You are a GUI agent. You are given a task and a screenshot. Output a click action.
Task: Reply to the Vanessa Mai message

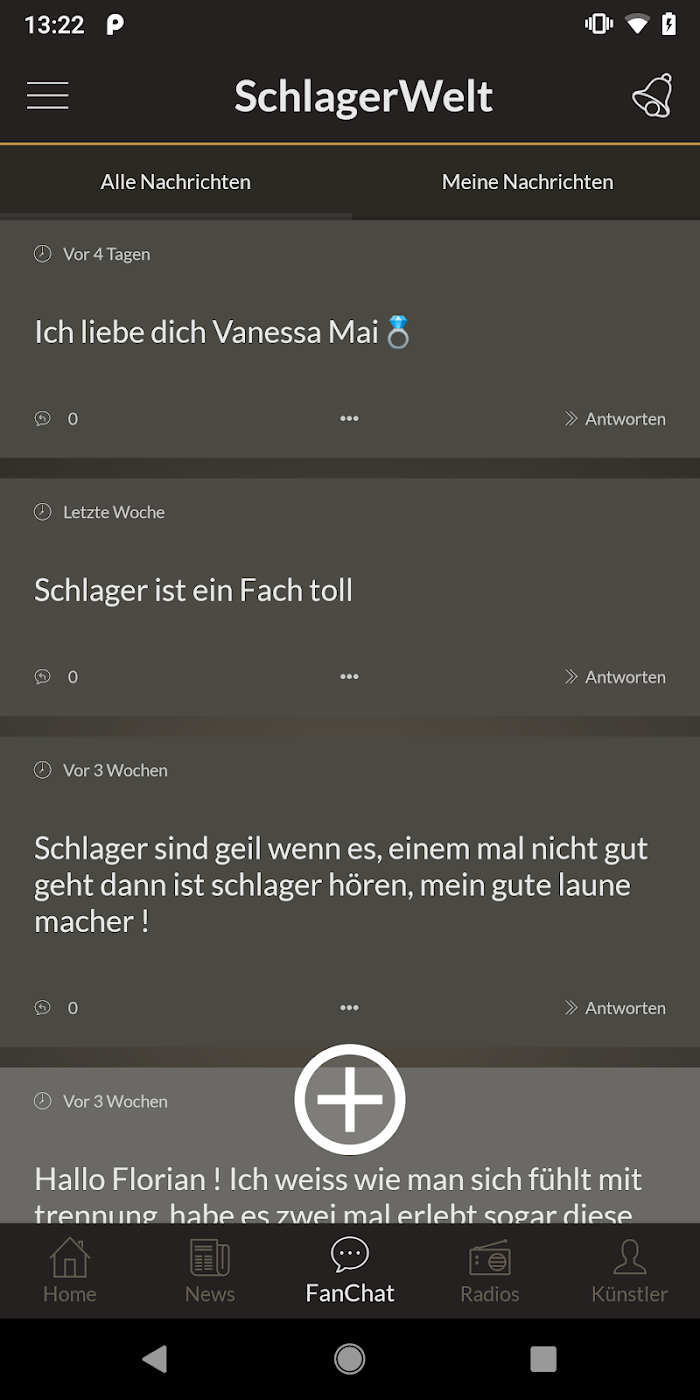point(615,419)
